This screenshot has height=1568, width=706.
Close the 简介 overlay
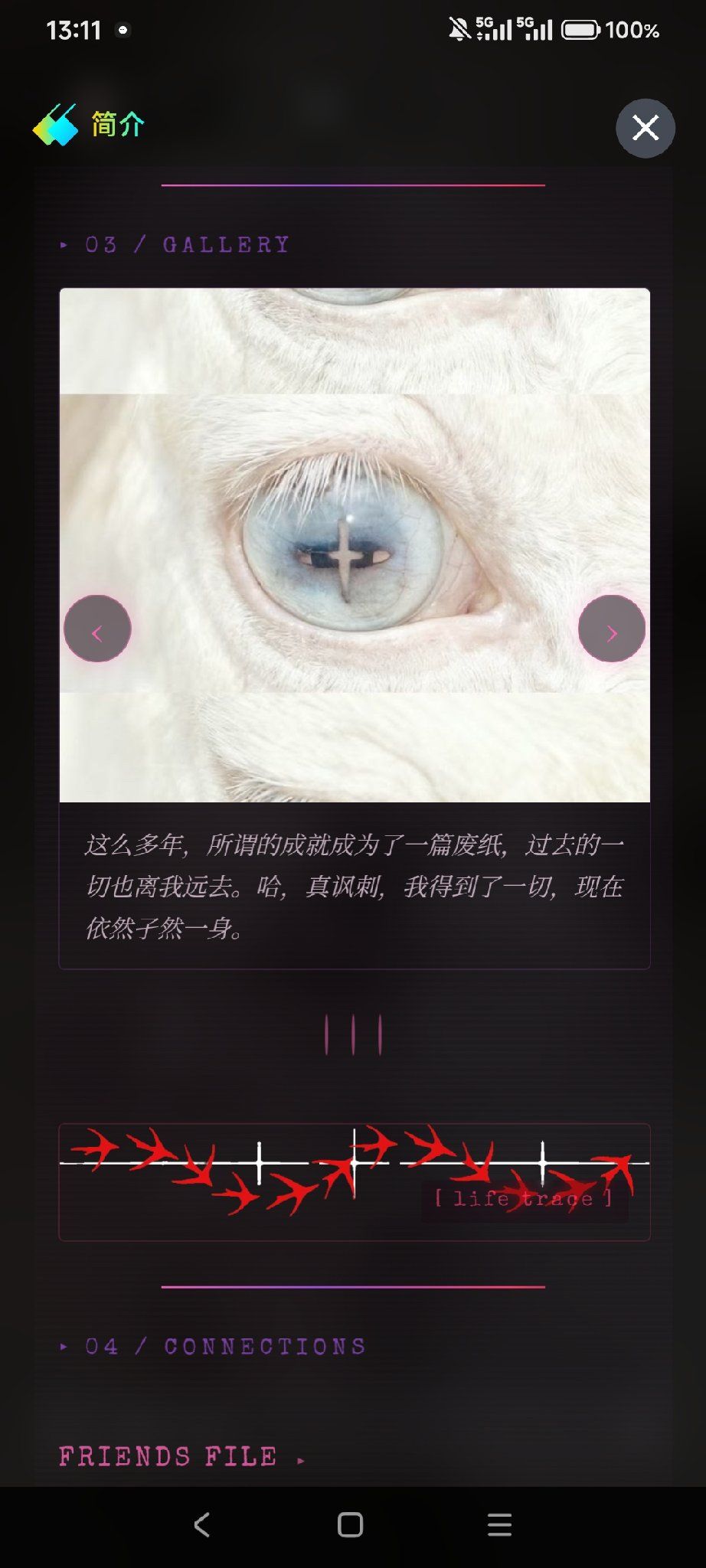pyautogui.click(x=645, y=128)
